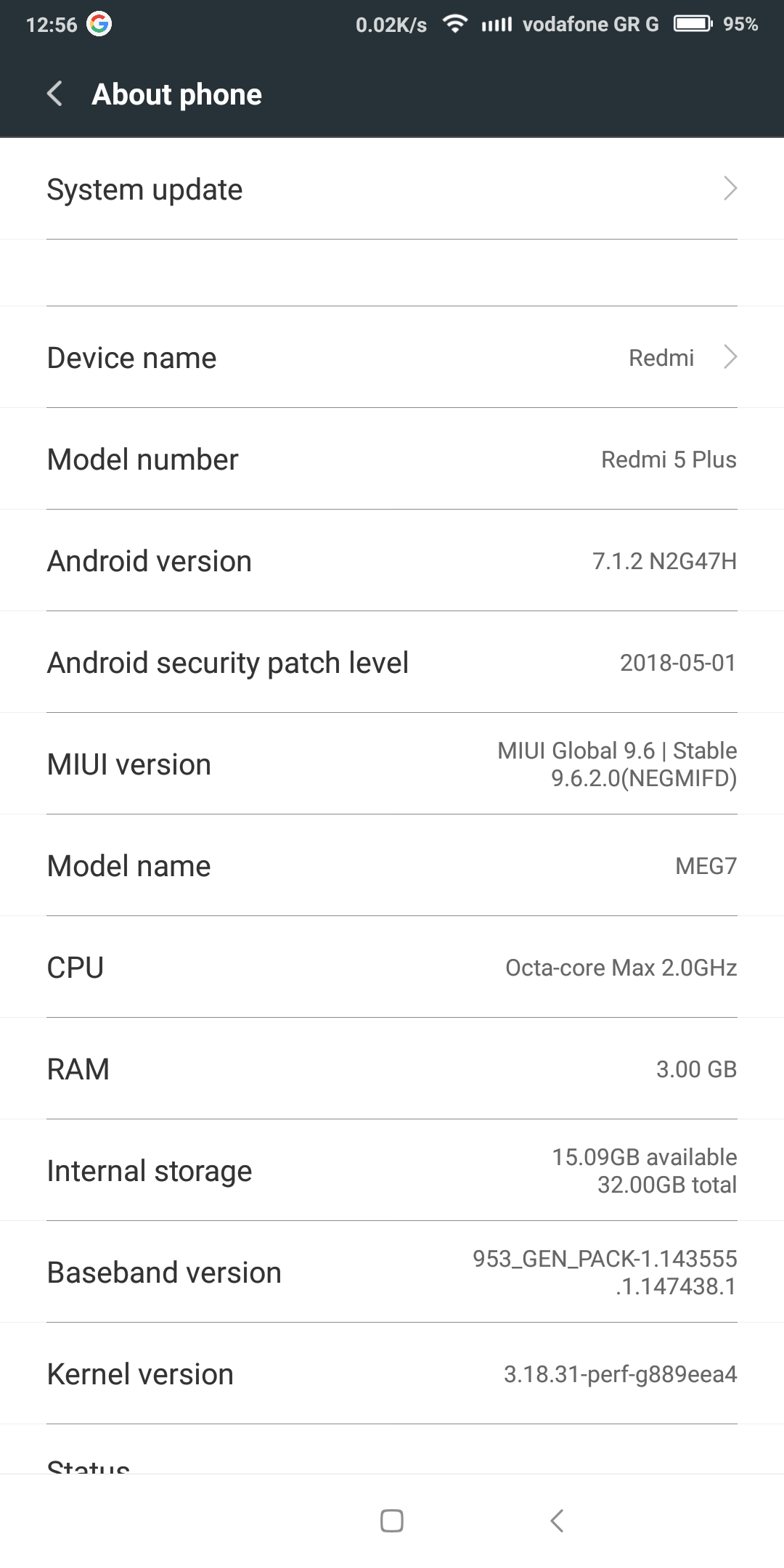Tap the system home button
Screen dimensions: 784x1568
[392, 1521]
